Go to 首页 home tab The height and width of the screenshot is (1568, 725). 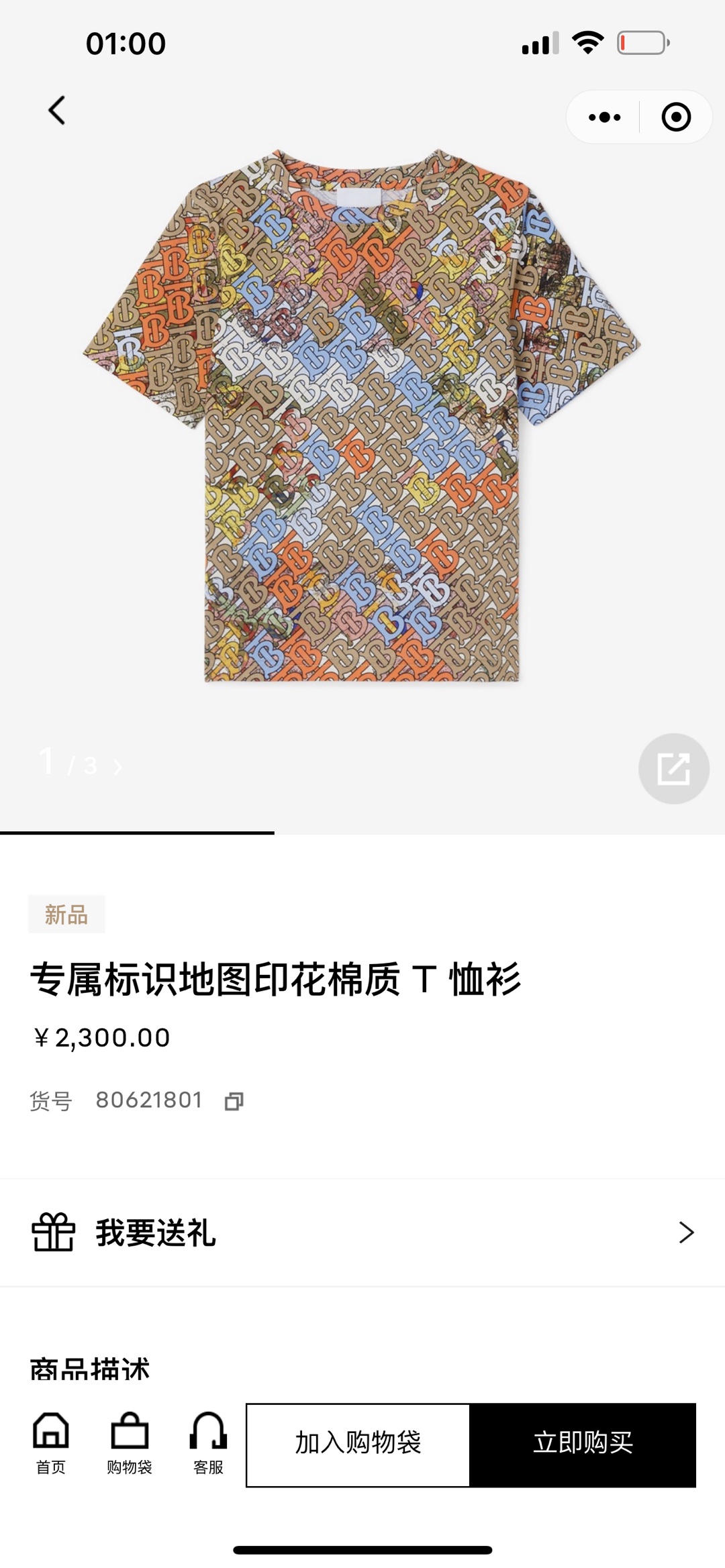coord(51,1443)
